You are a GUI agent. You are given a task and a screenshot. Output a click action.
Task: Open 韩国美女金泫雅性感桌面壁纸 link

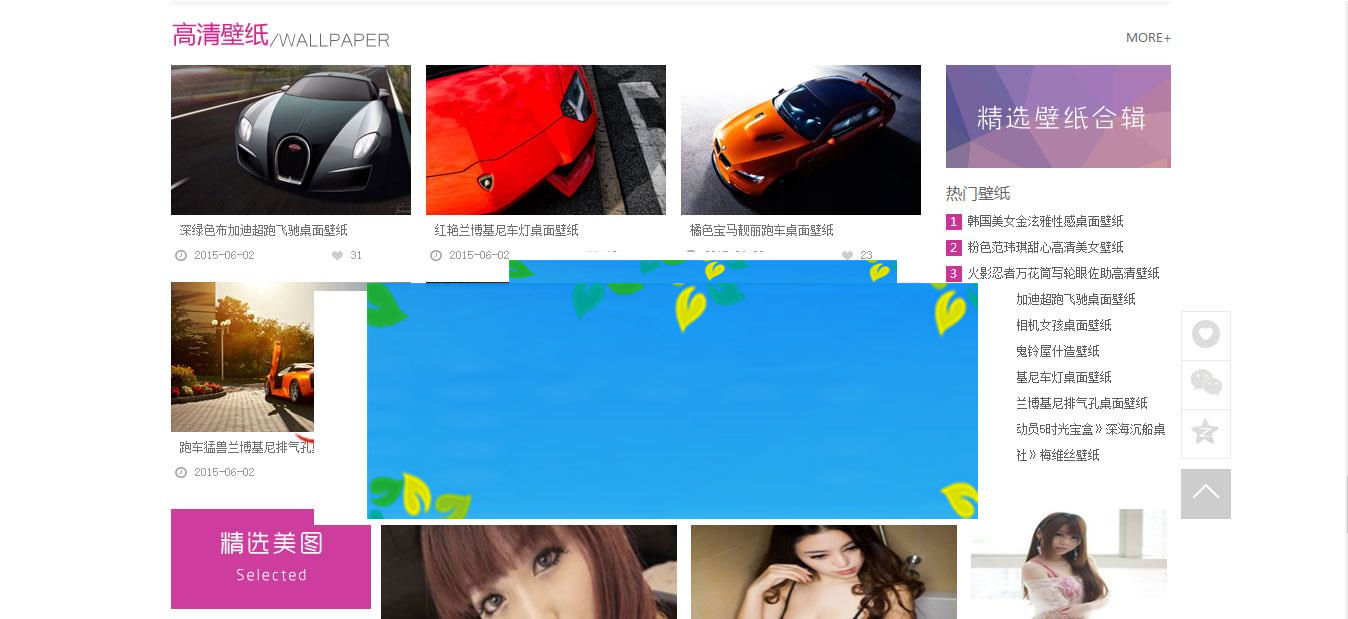click(x=1045, y=221)
